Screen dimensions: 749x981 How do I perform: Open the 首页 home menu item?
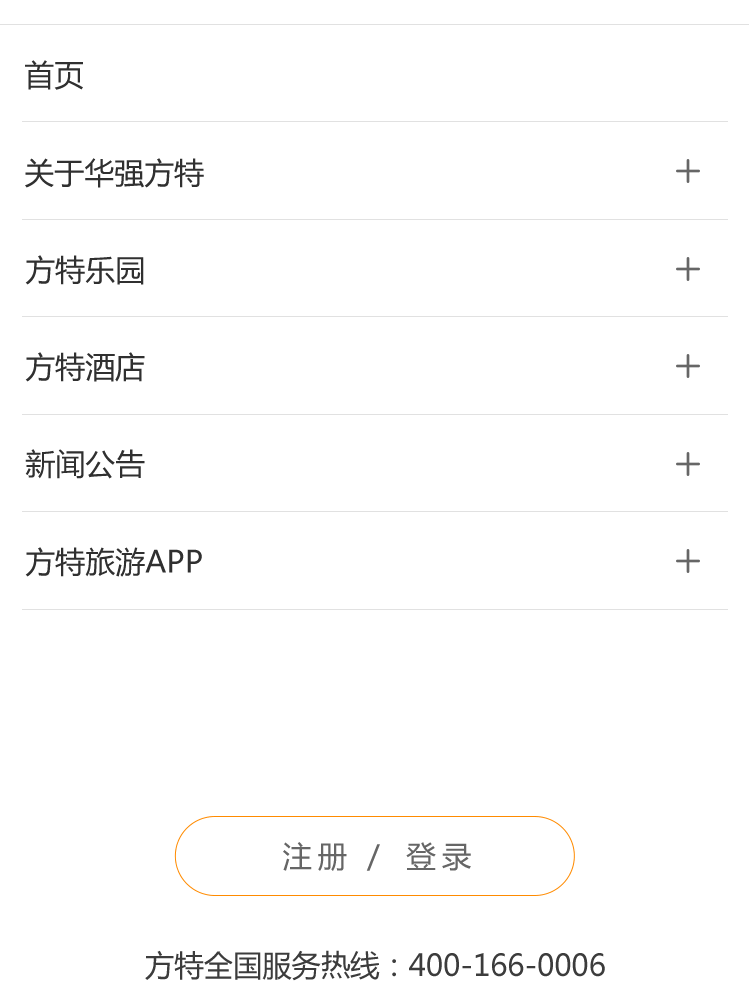click(54, 75)
